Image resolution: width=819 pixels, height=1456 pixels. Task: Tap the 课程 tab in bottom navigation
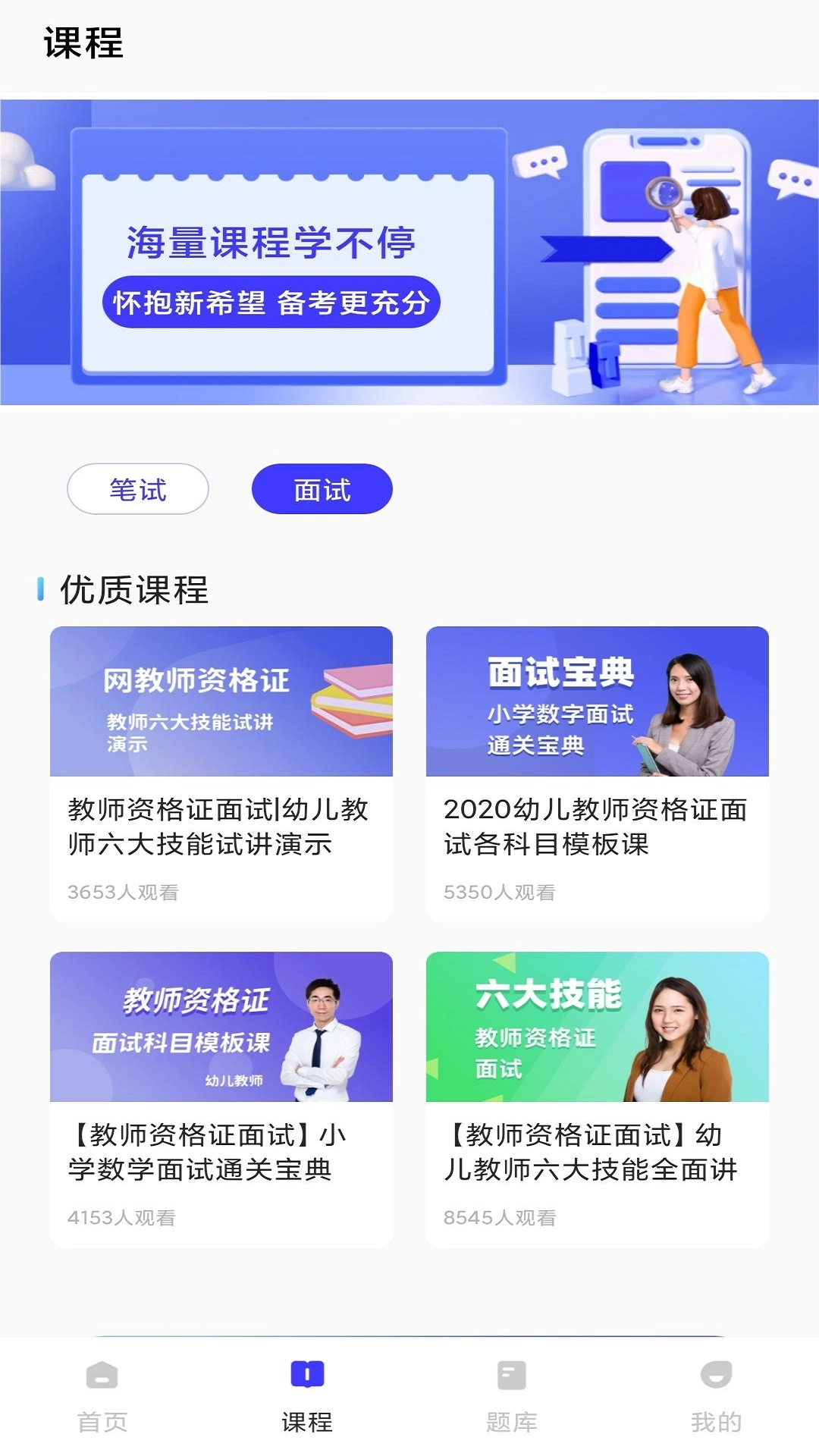point(307,1395)
